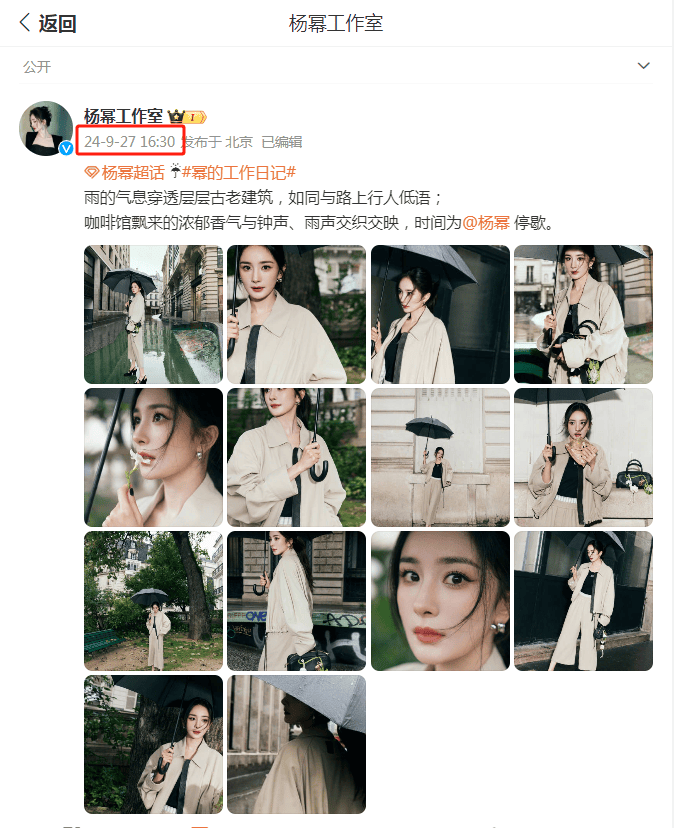Tap the 24-9-27 16:30 post timestamp
The width and height of the screenshot is (674, 828).
[130, 142]
